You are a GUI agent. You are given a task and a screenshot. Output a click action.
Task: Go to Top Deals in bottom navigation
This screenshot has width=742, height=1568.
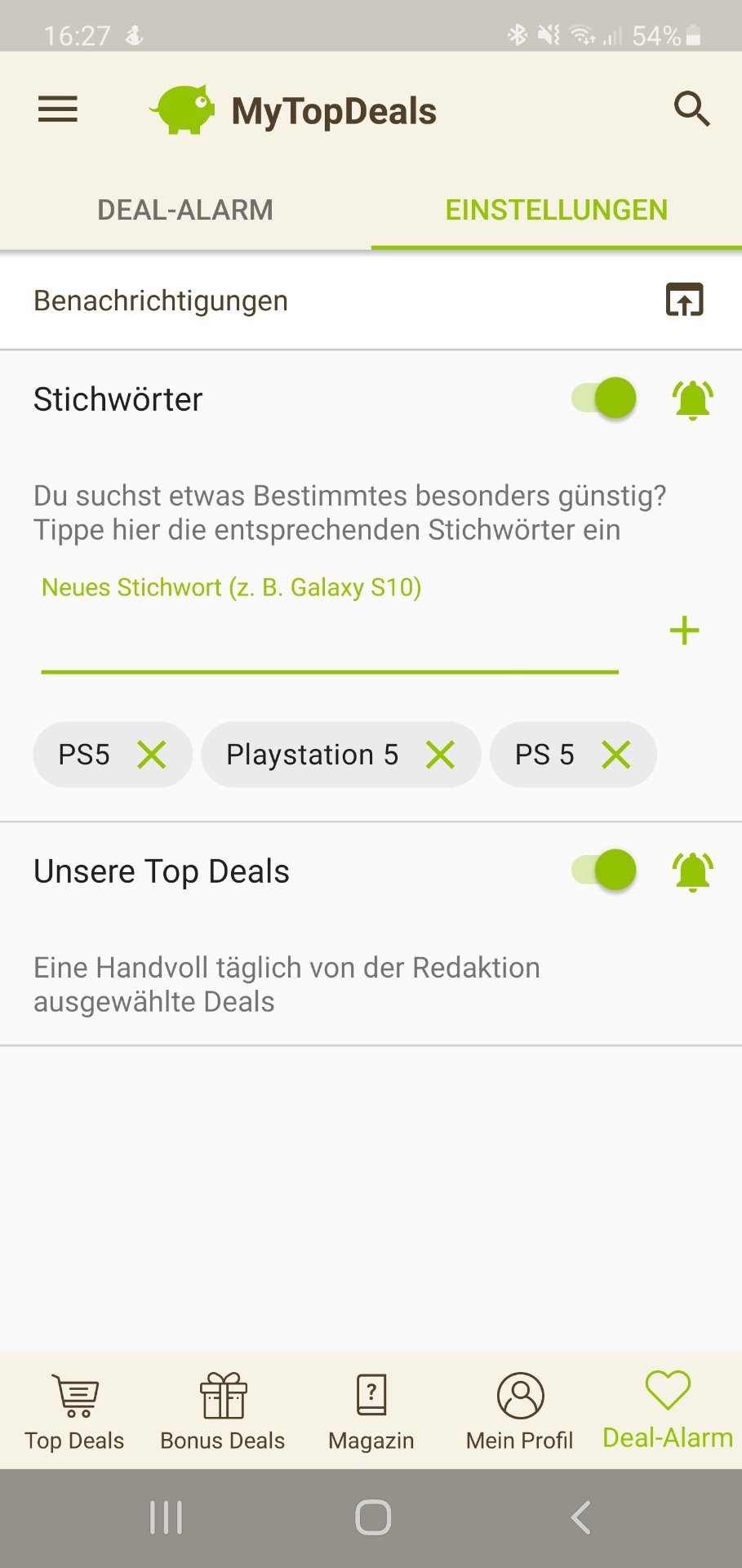pyautogui.click(x=74, y=1411)
